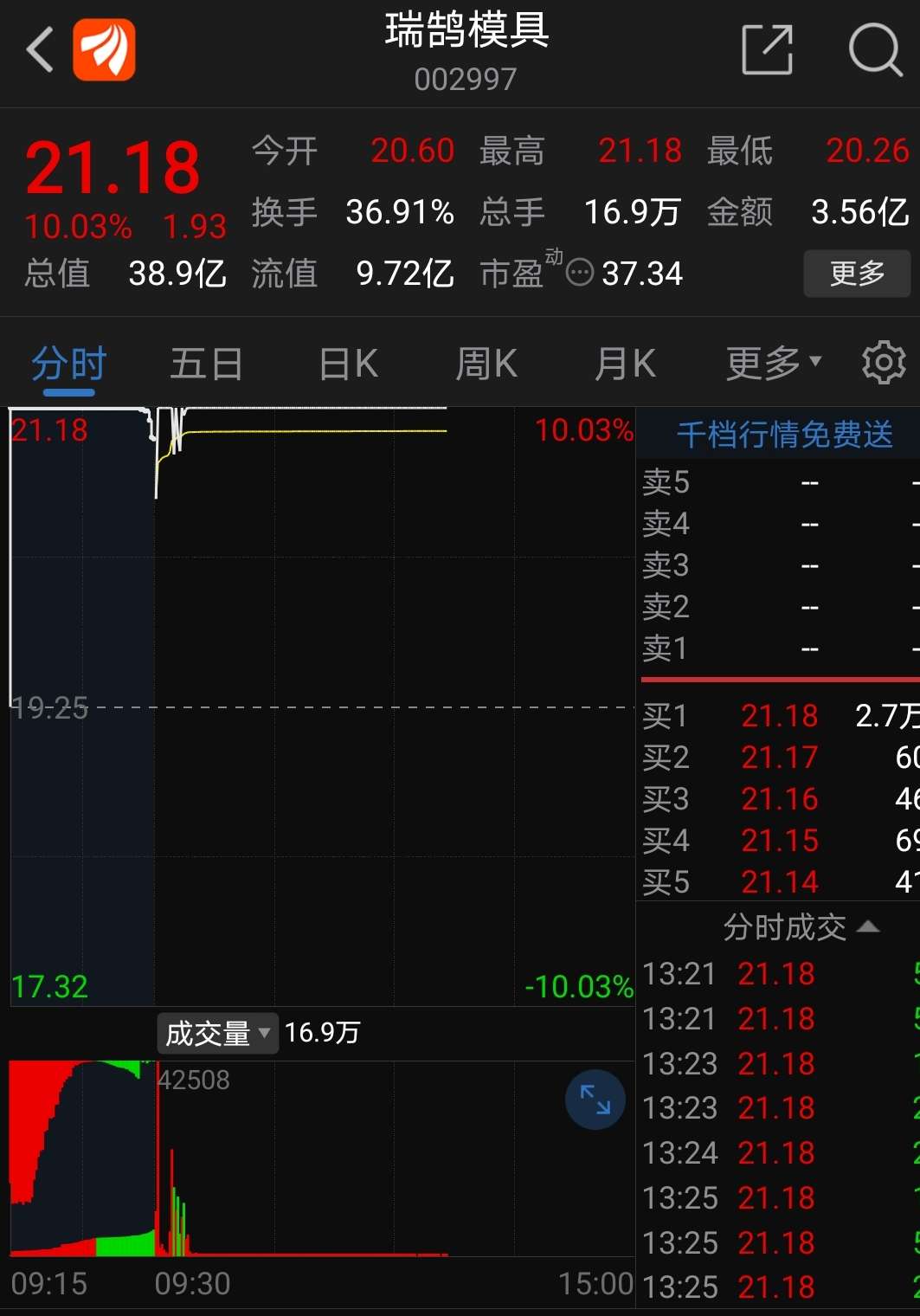Click the 市盈(动) smiley info icon
920x1316 pixels.
pos(580,272)
